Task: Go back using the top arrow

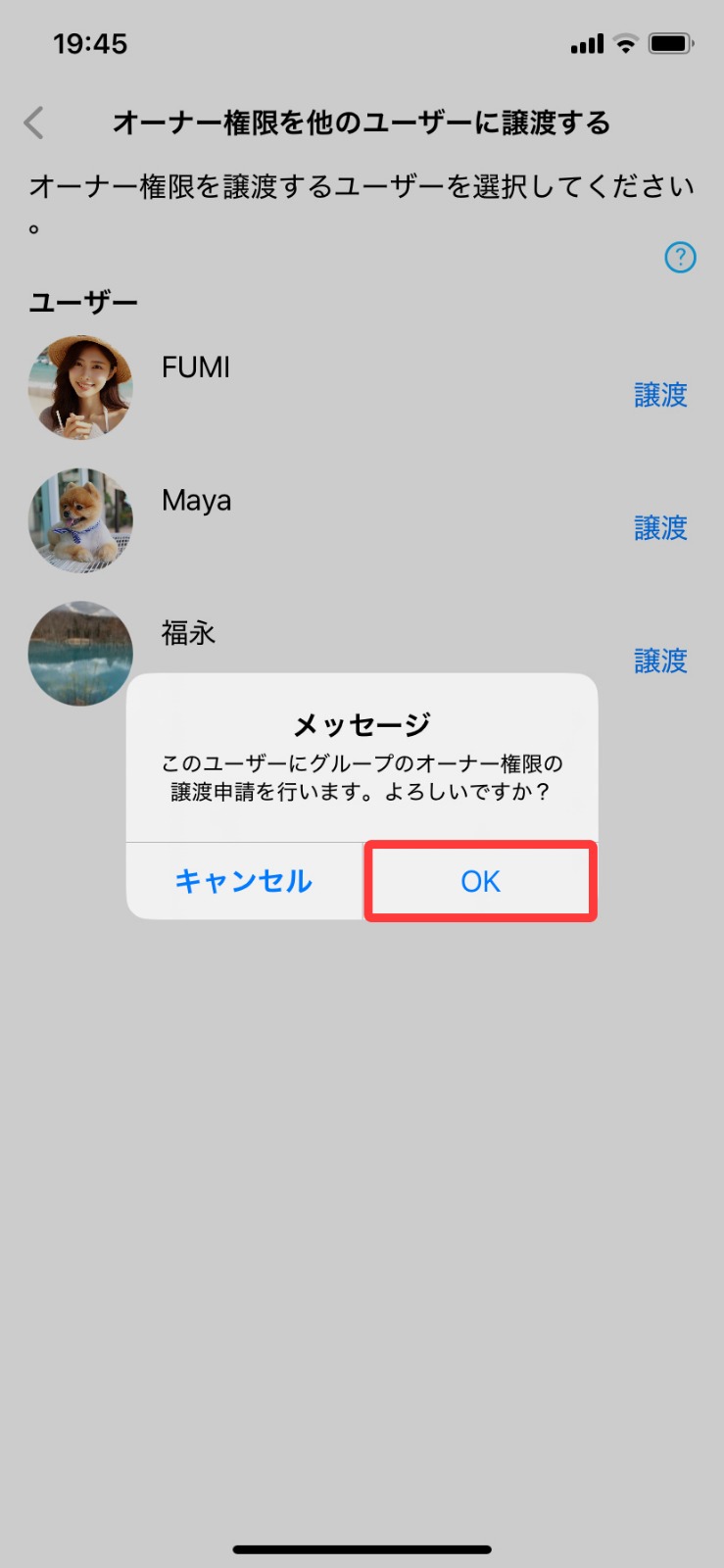Action: pos(34,123)
